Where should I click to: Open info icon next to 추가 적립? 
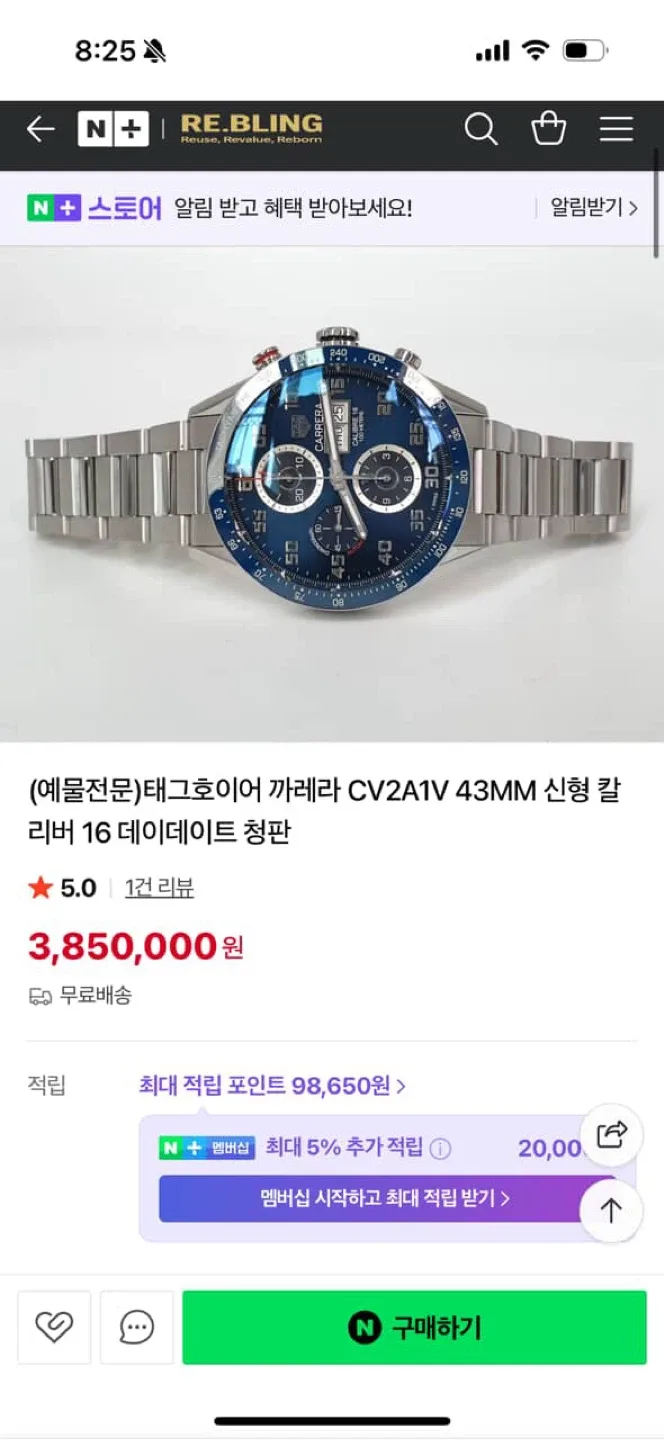point(440,1149)
